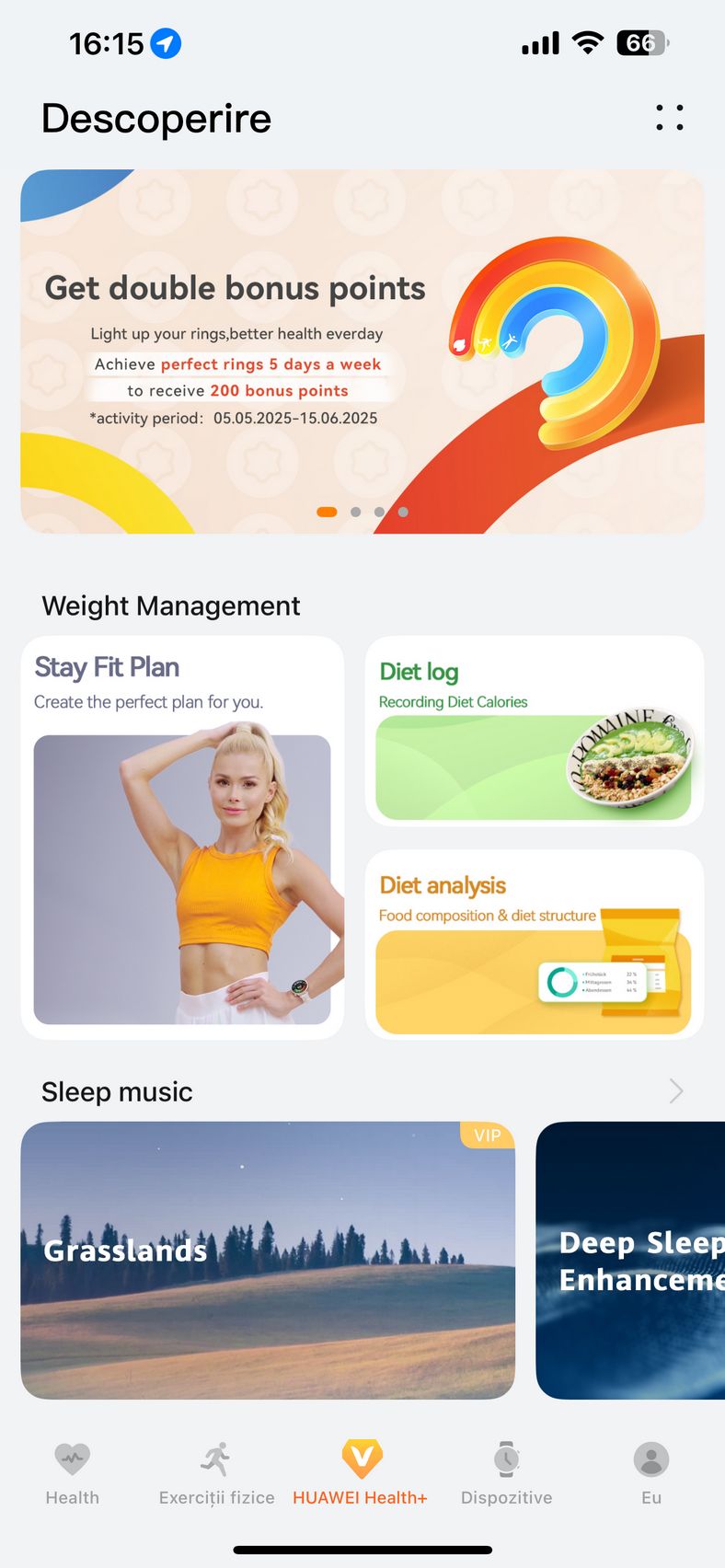Open the Eu profile tab

[x=651, y=1473]
